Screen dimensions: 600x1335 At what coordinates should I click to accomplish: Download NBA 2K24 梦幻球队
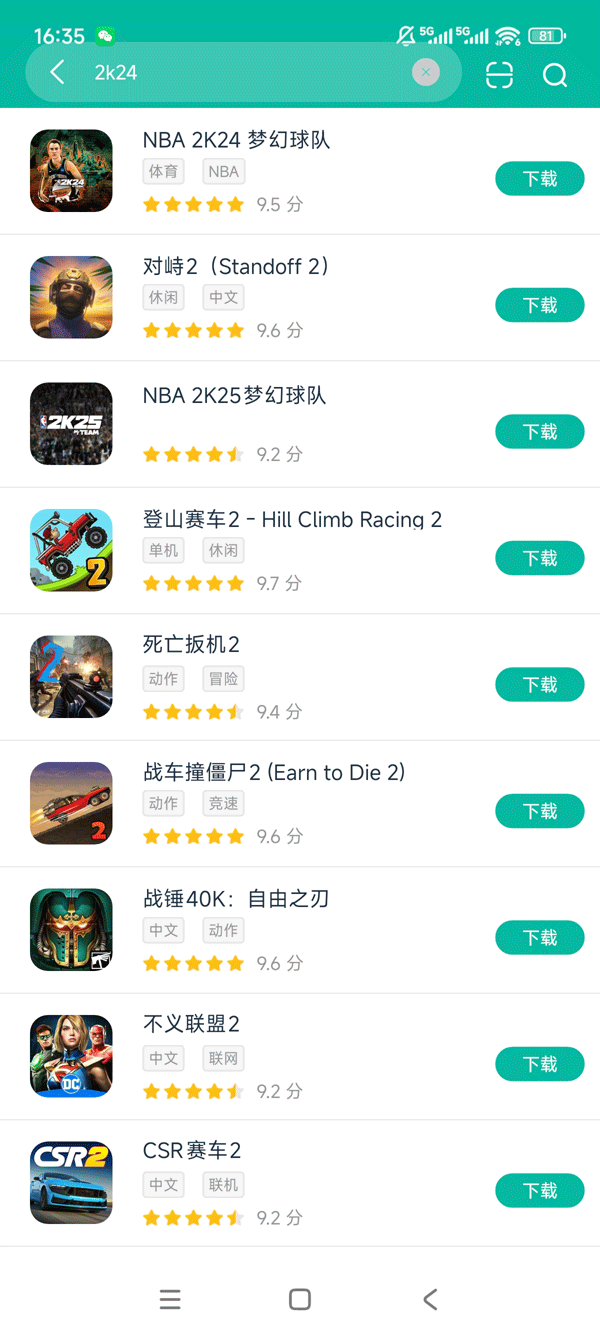tap(539, 179)
